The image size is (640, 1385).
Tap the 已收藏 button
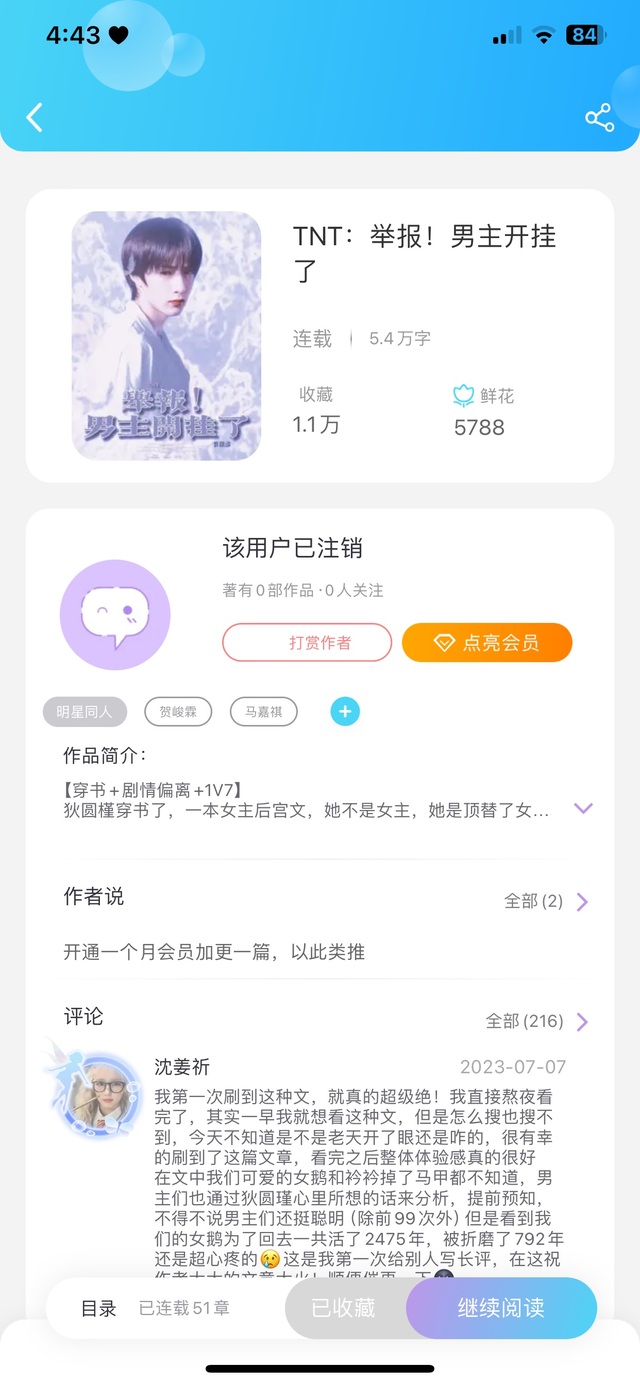[343, 1308]
